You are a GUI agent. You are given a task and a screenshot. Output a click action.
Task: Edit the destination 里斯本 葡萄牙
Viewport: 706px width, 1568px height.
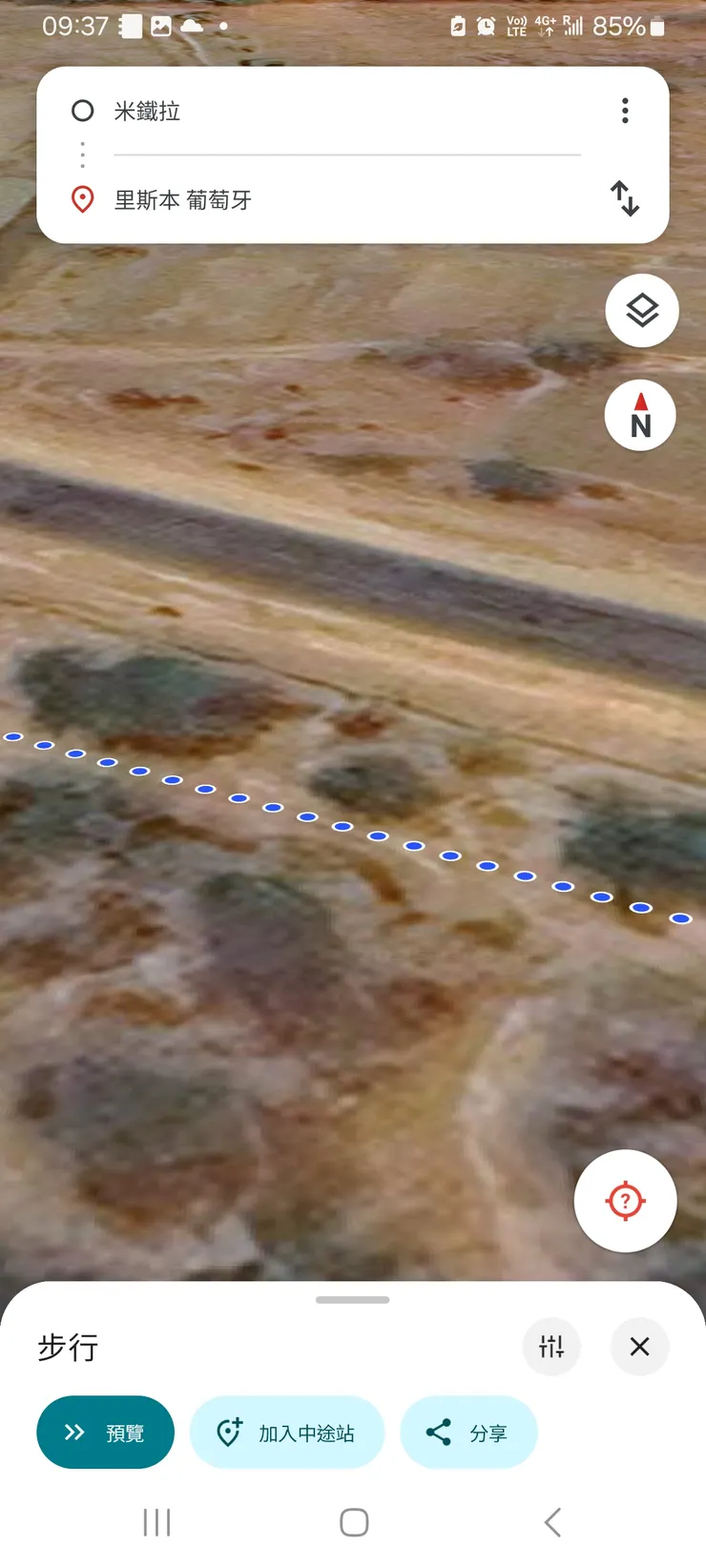point(343,200)
